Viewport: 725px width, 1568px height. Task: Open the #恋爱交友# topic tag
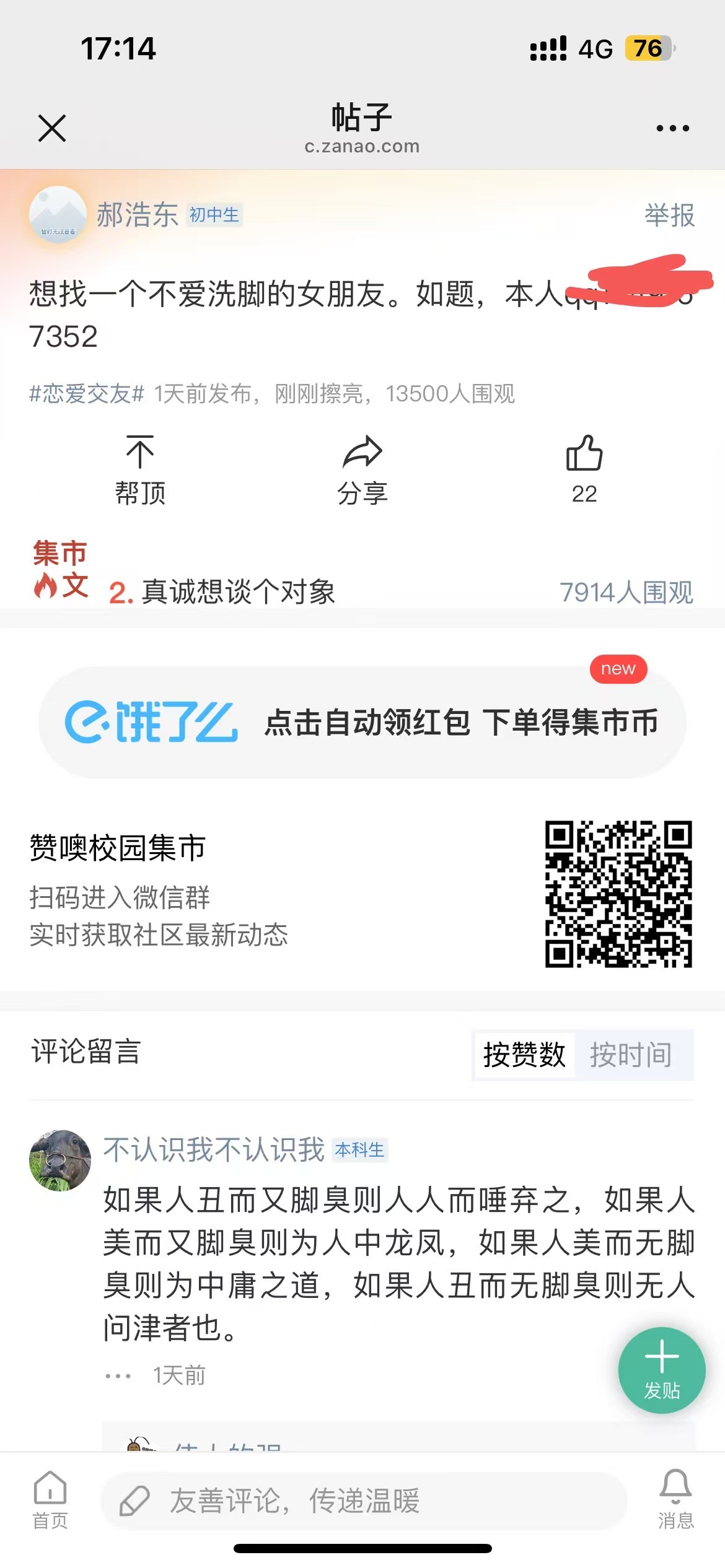tap(87, 394)
